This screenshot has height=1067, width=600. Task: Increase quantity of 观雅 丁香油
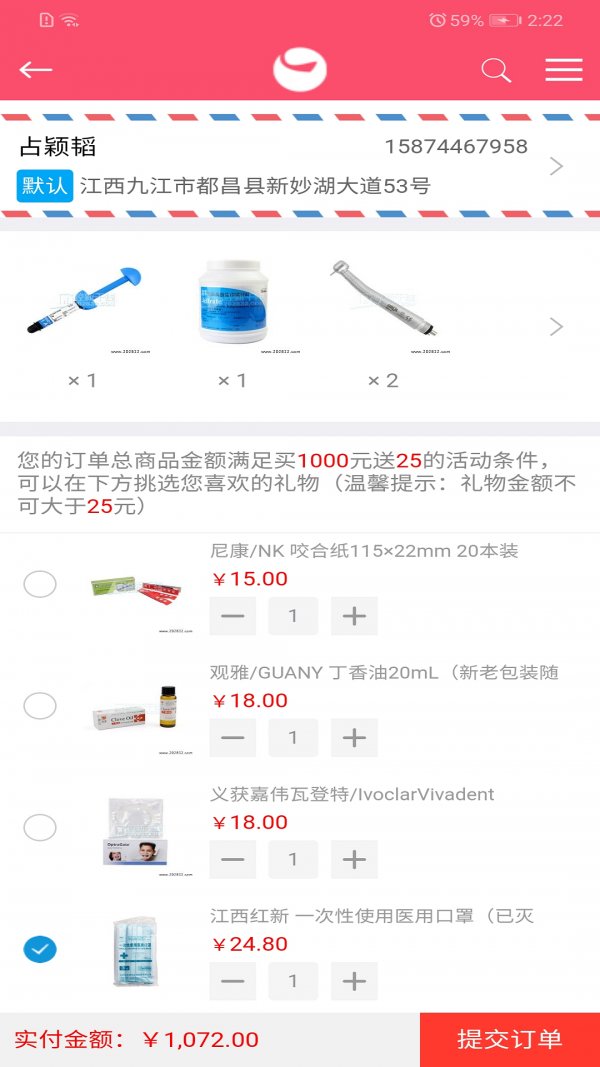(354, 738)
